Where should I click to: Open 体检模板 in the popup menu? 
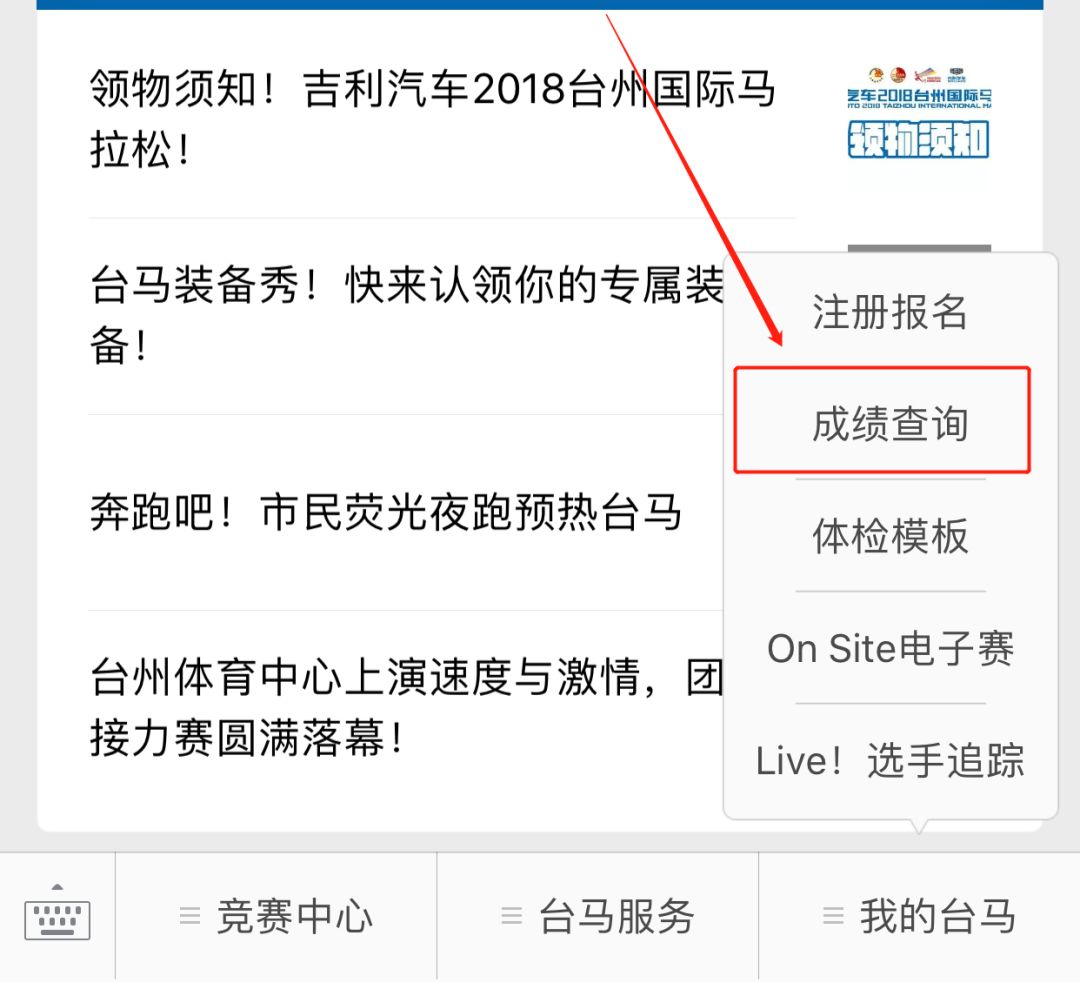tap(889, 537)
